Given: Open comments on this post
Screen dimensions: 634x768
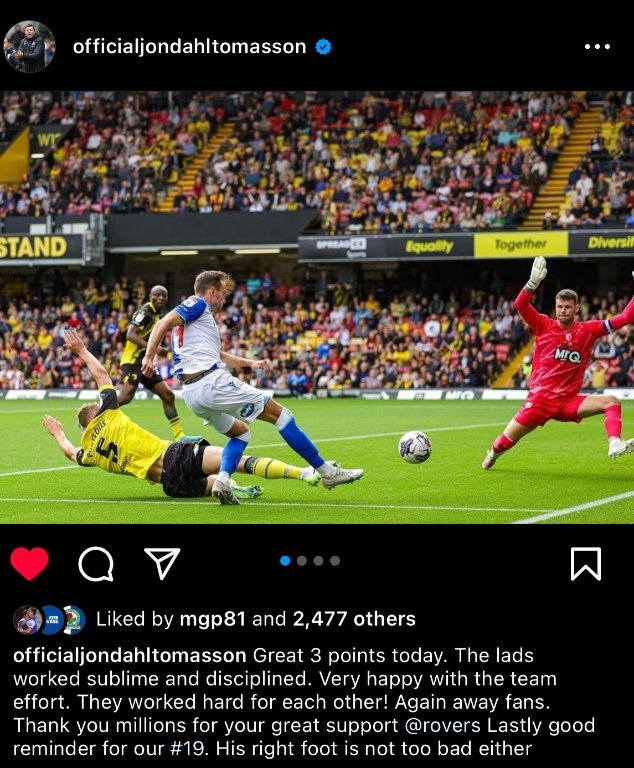Looking at the screenshot, I should 96,564.
